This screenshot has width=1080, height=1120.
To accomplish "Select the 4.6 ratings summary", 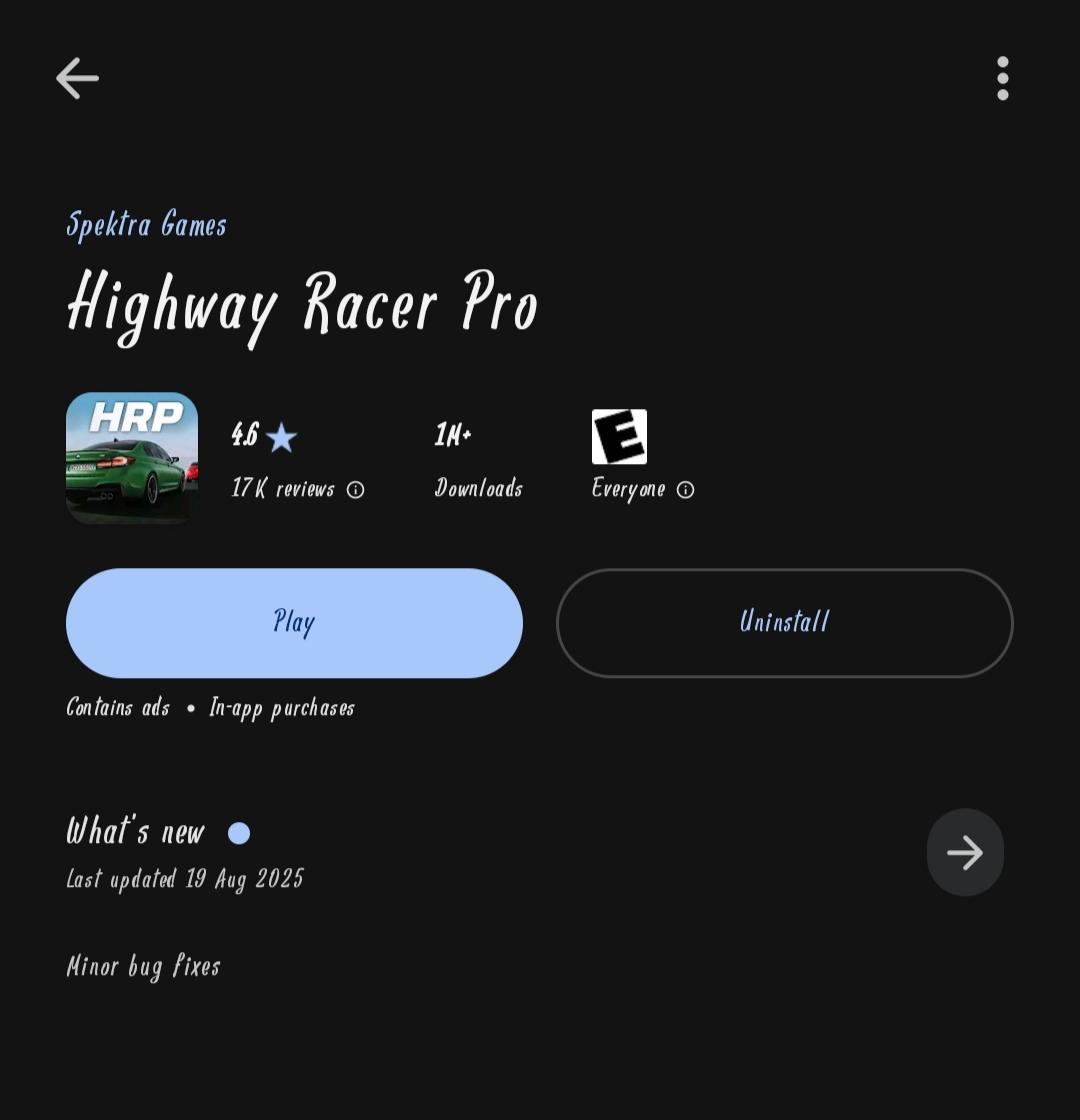I will coord(244,435).
